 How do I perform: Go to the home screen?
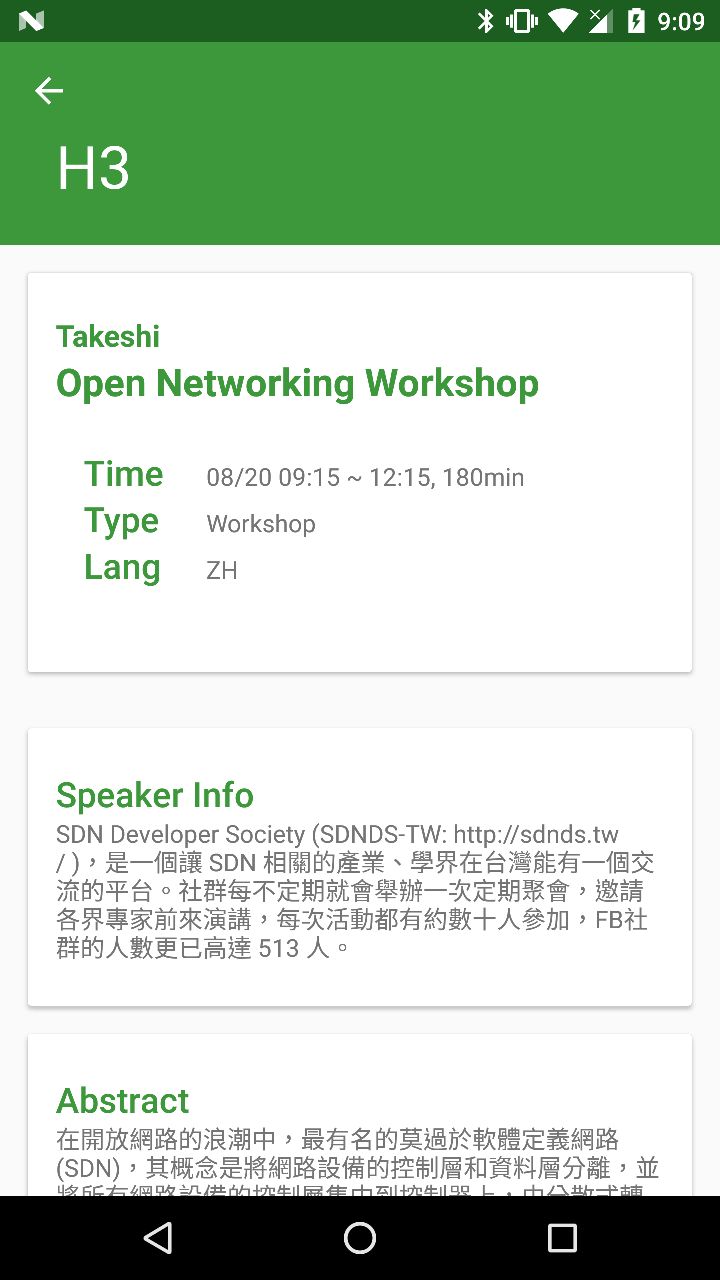coord(360,1238)
